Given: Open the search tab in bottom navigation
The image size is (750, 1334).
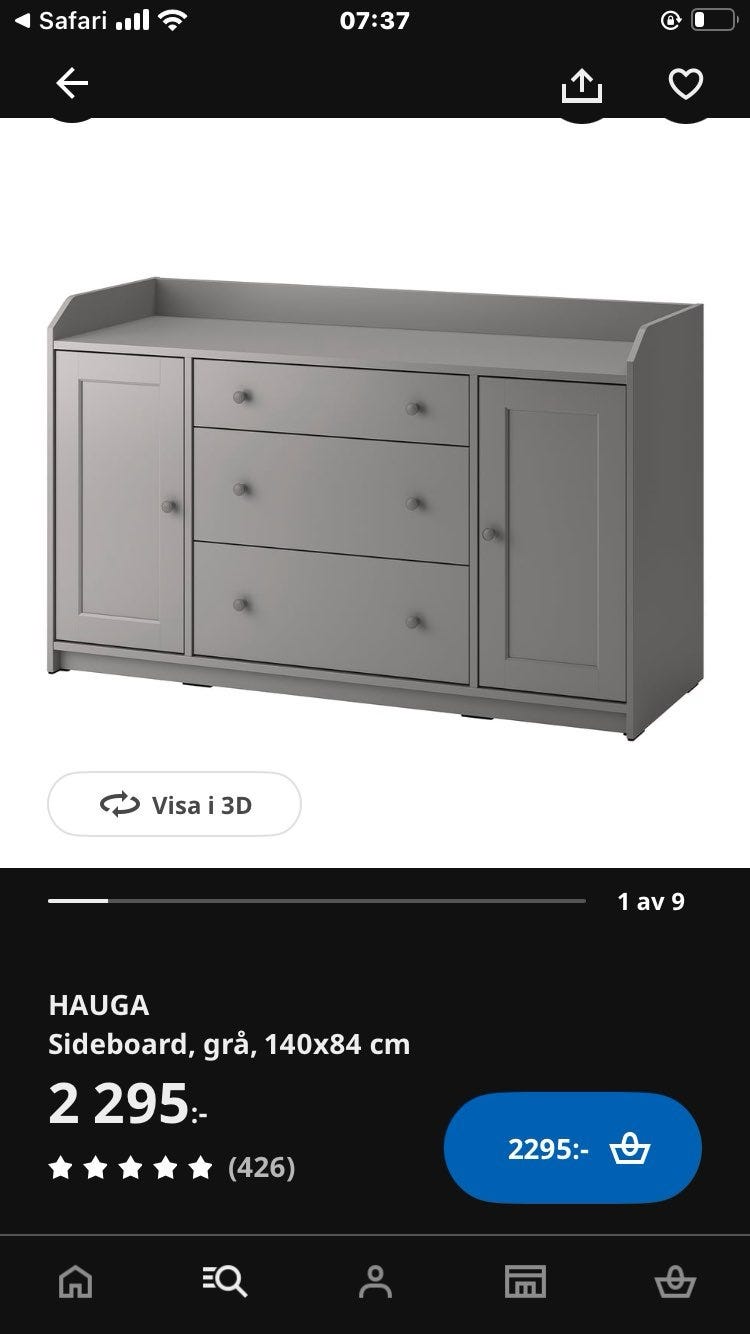Looking at the screenshot, I should 225,1281.
